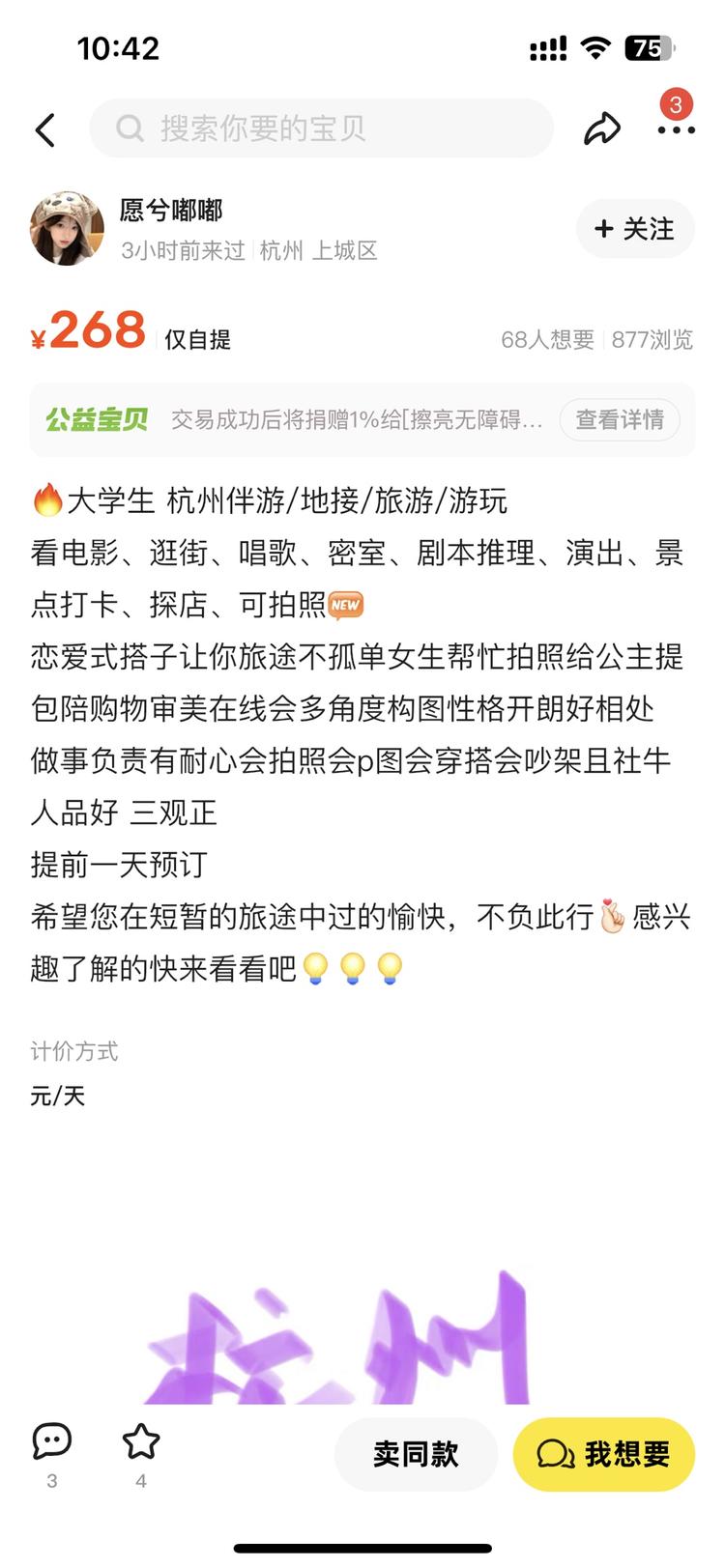Open the share icon

[603, 128]
